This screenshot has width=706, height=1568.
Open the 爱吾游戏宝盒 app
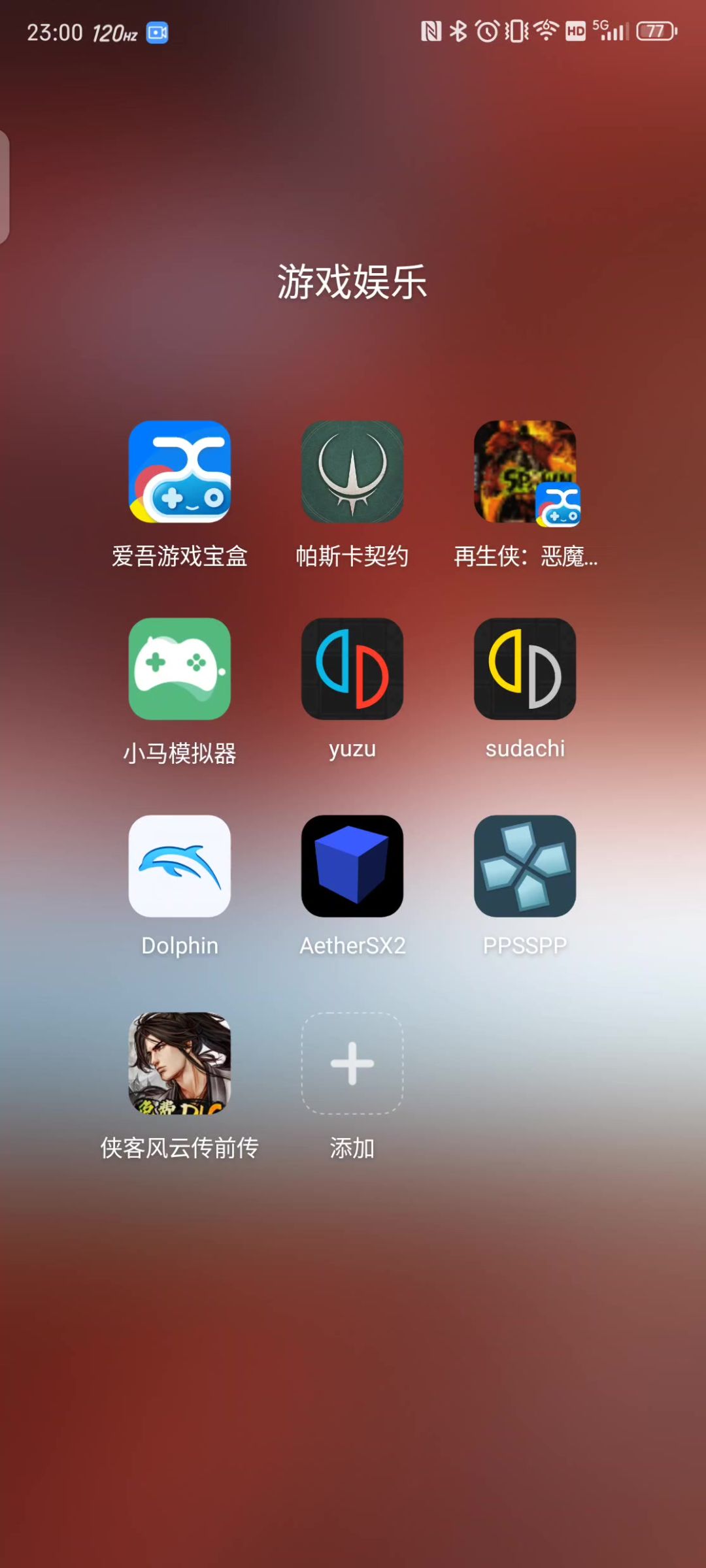coord(180,472)
